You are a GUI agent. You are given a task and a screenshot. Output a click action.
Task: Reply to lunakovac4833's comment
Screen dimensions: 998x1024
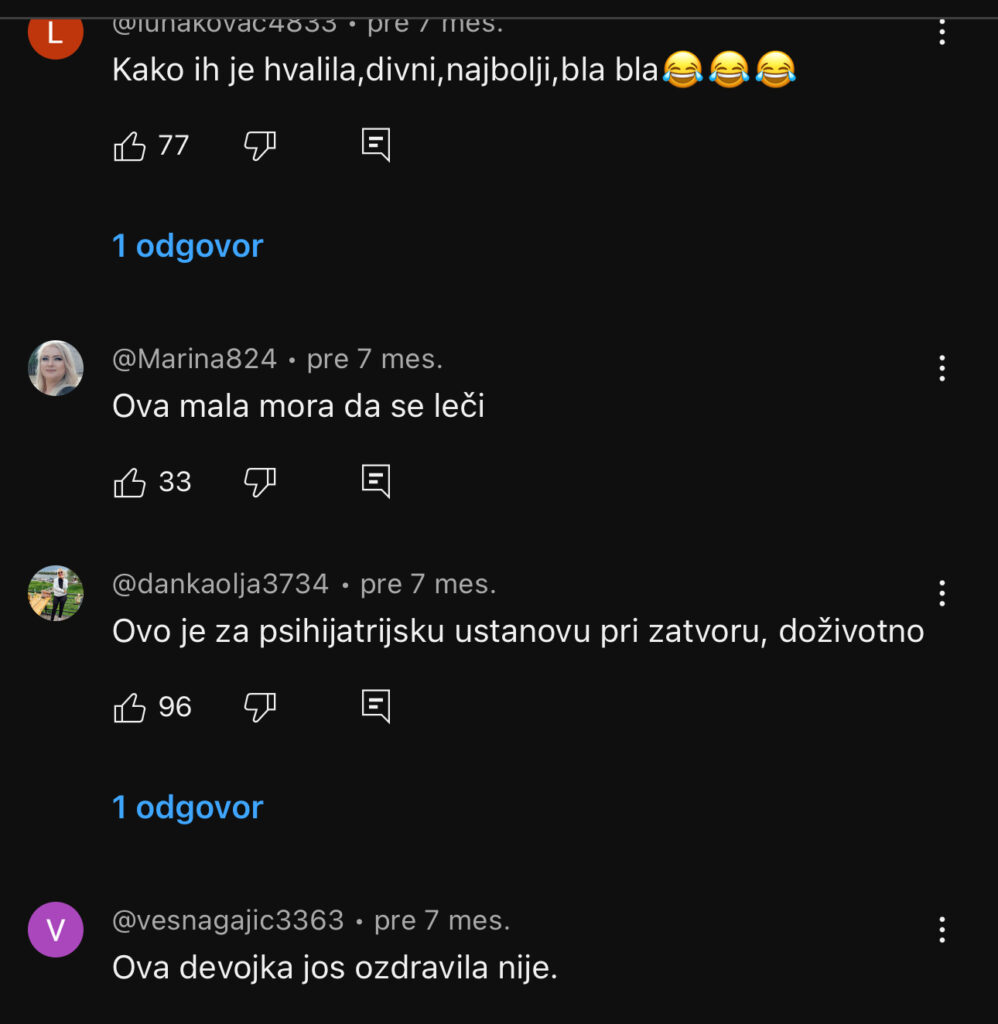tap(376, 146)
